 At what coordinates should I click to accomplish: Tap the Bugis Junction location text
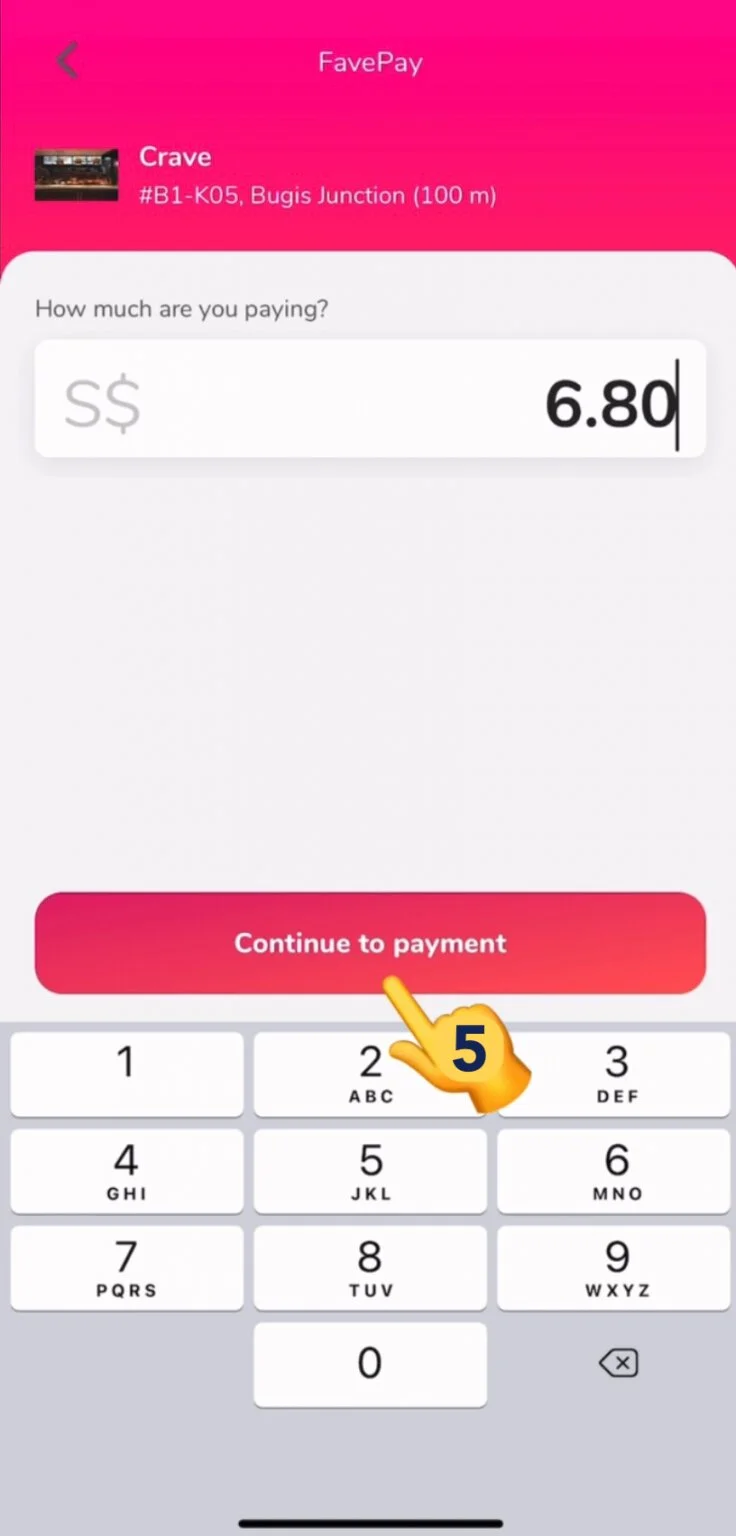317,195
